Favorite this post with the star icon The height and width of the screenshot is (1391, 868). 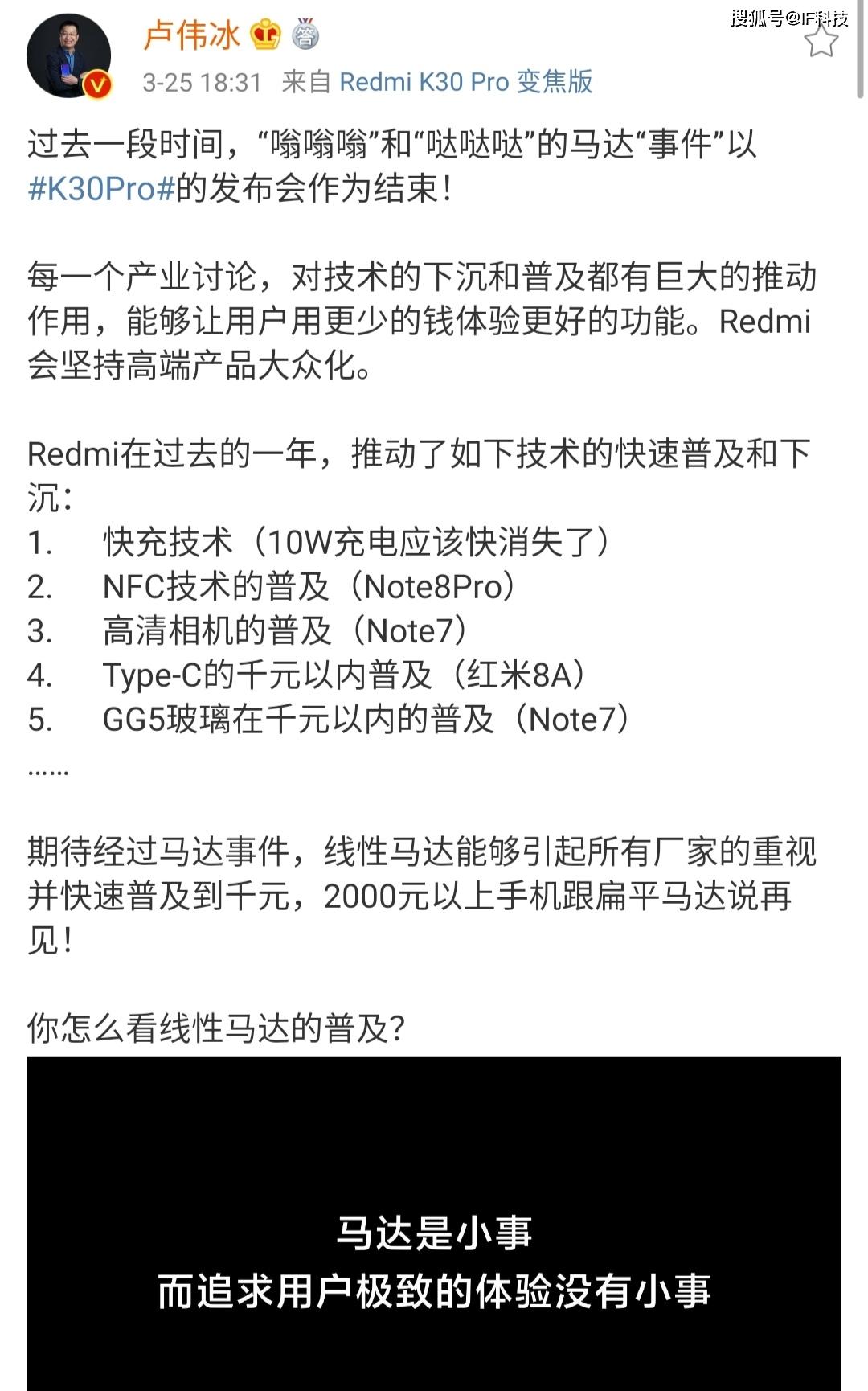click(821, 39)
